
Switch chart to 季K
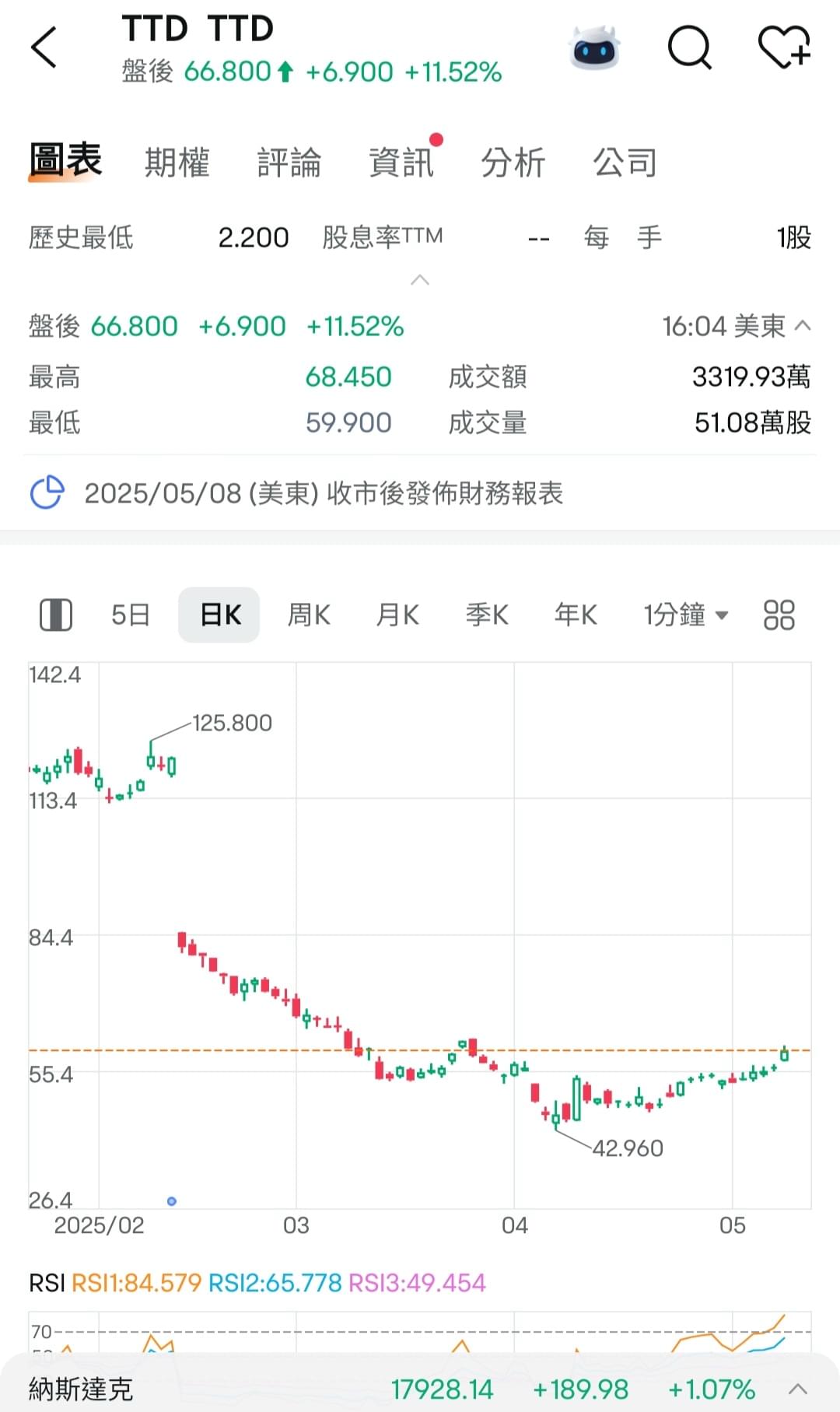[x=487, y=615]
